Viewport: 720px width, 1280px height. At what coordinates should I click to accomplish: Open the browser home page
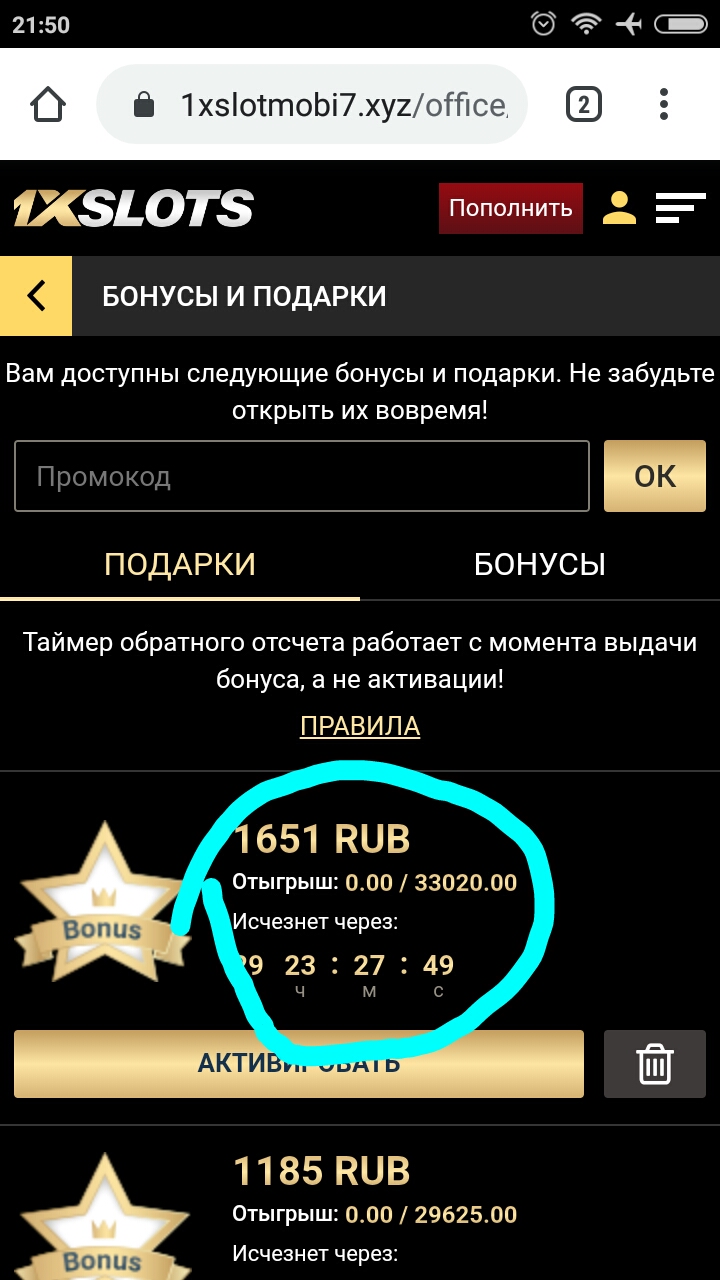point(48,105)
